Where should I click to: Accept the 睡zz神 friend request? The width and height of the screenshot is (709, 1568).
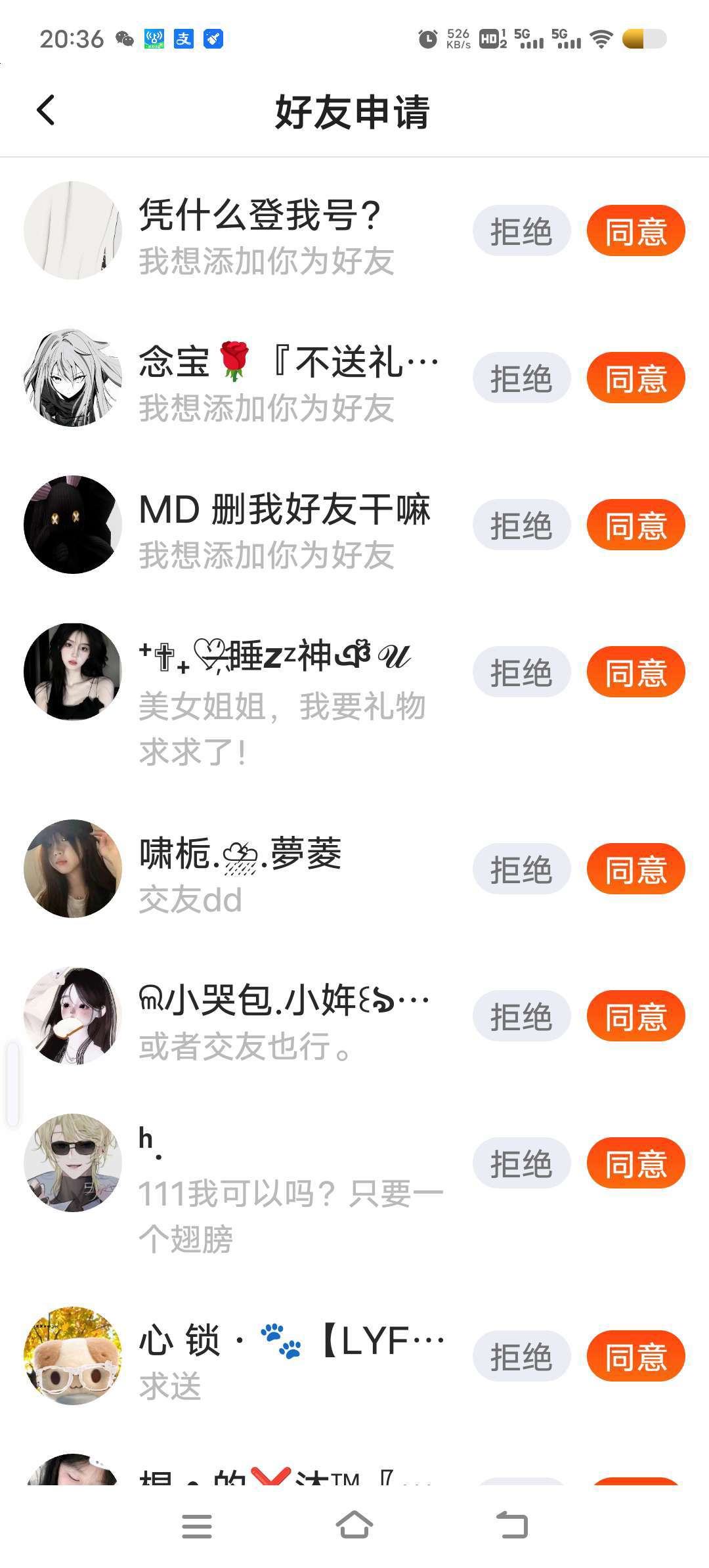635,672
